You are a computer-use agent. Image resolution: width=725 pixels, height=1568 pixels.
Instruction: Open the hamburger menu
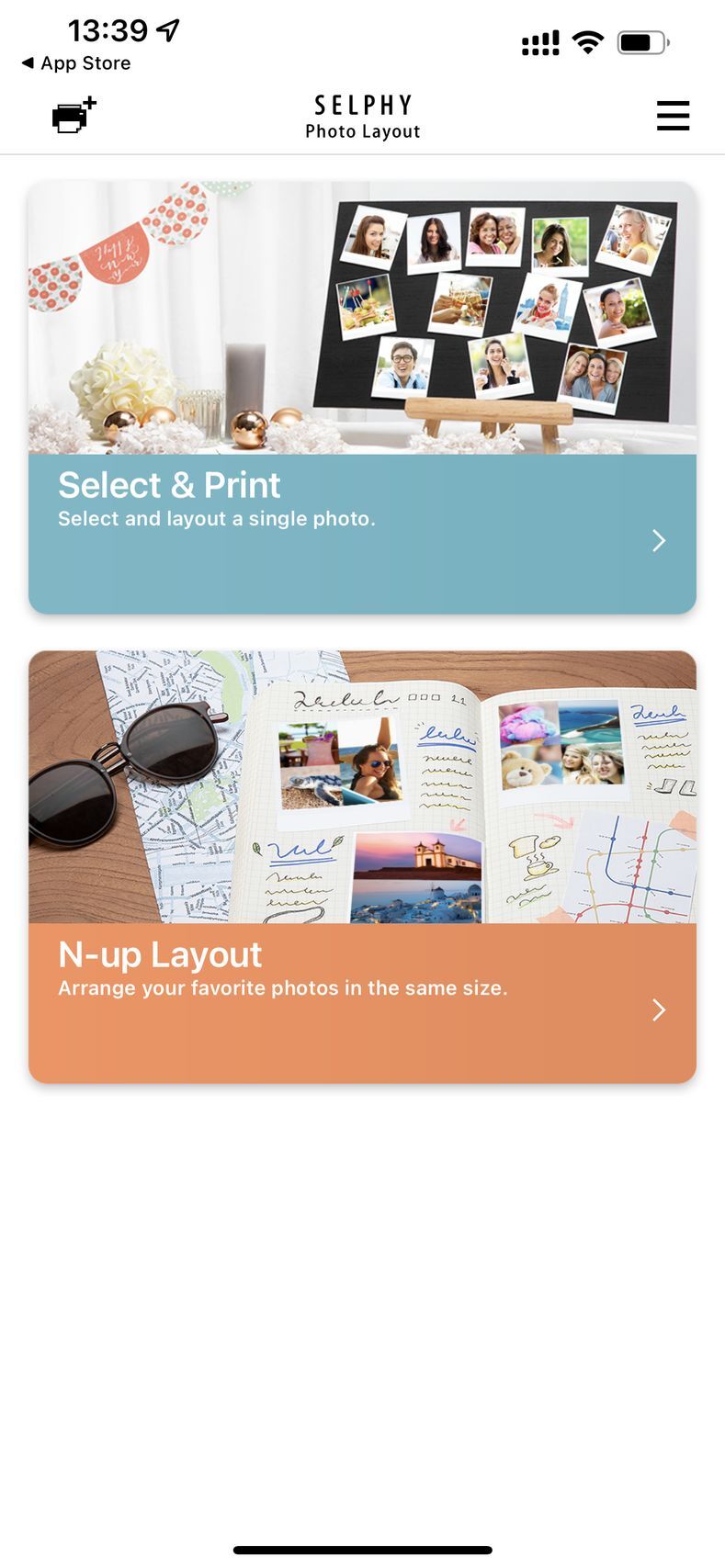pyautogui.click(x=673, y=117)
